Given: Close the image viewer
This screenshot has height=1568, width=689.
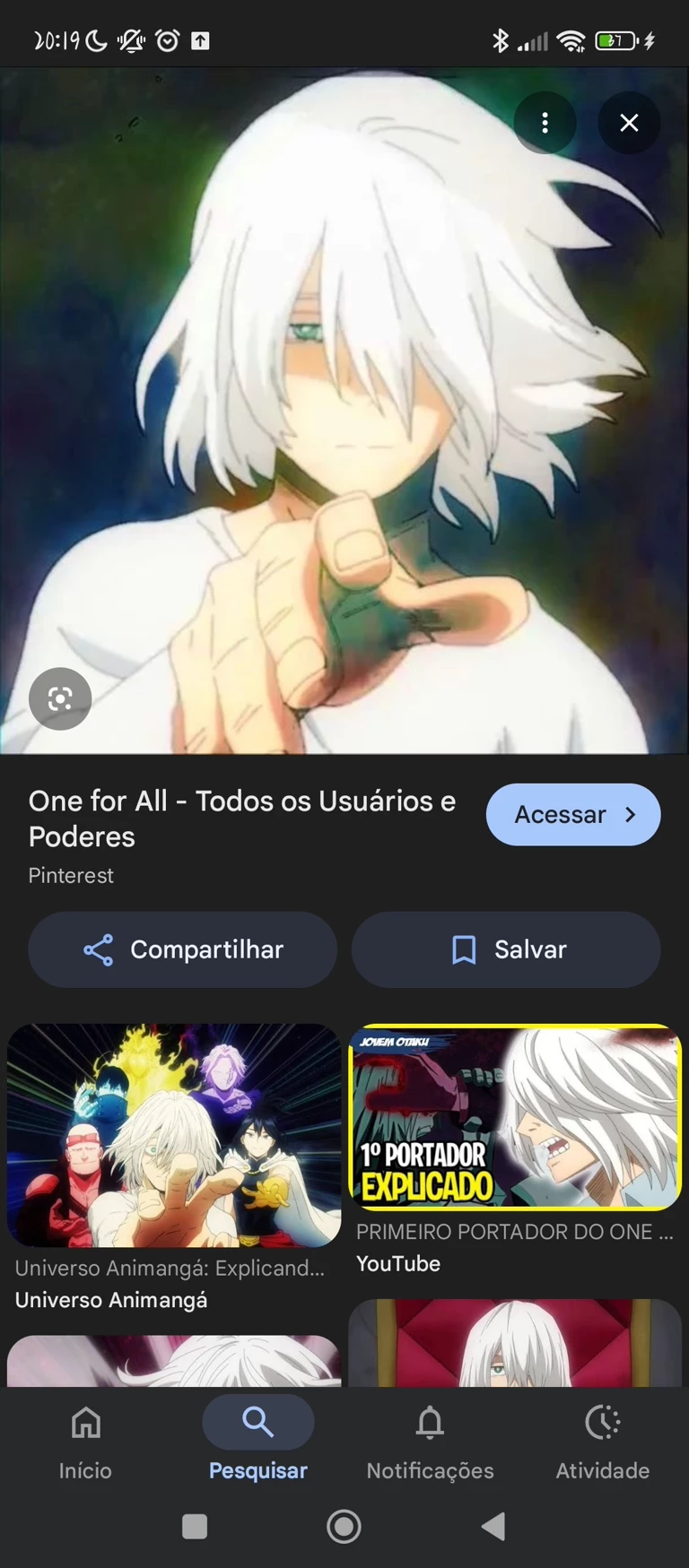Looking at the screenshot, I should click(629, 123).
